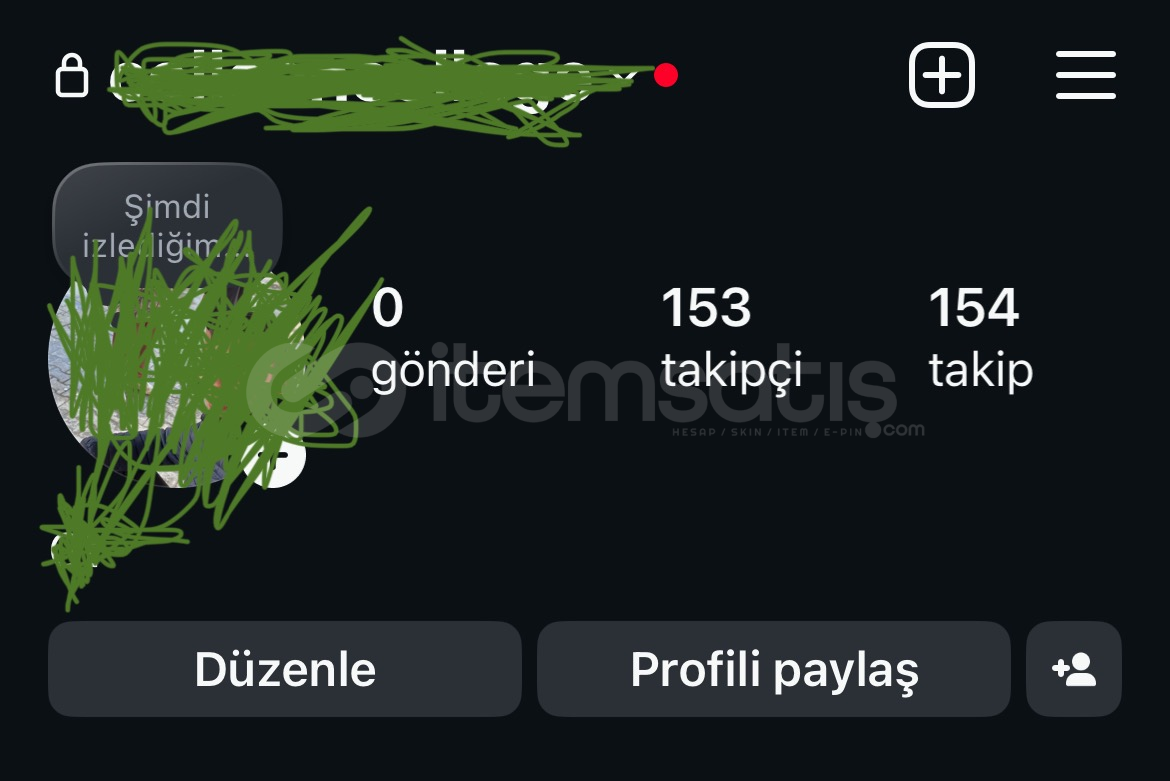The image size is (1170, 781).
Task: View the 154 takip following list
Action: 980,337
